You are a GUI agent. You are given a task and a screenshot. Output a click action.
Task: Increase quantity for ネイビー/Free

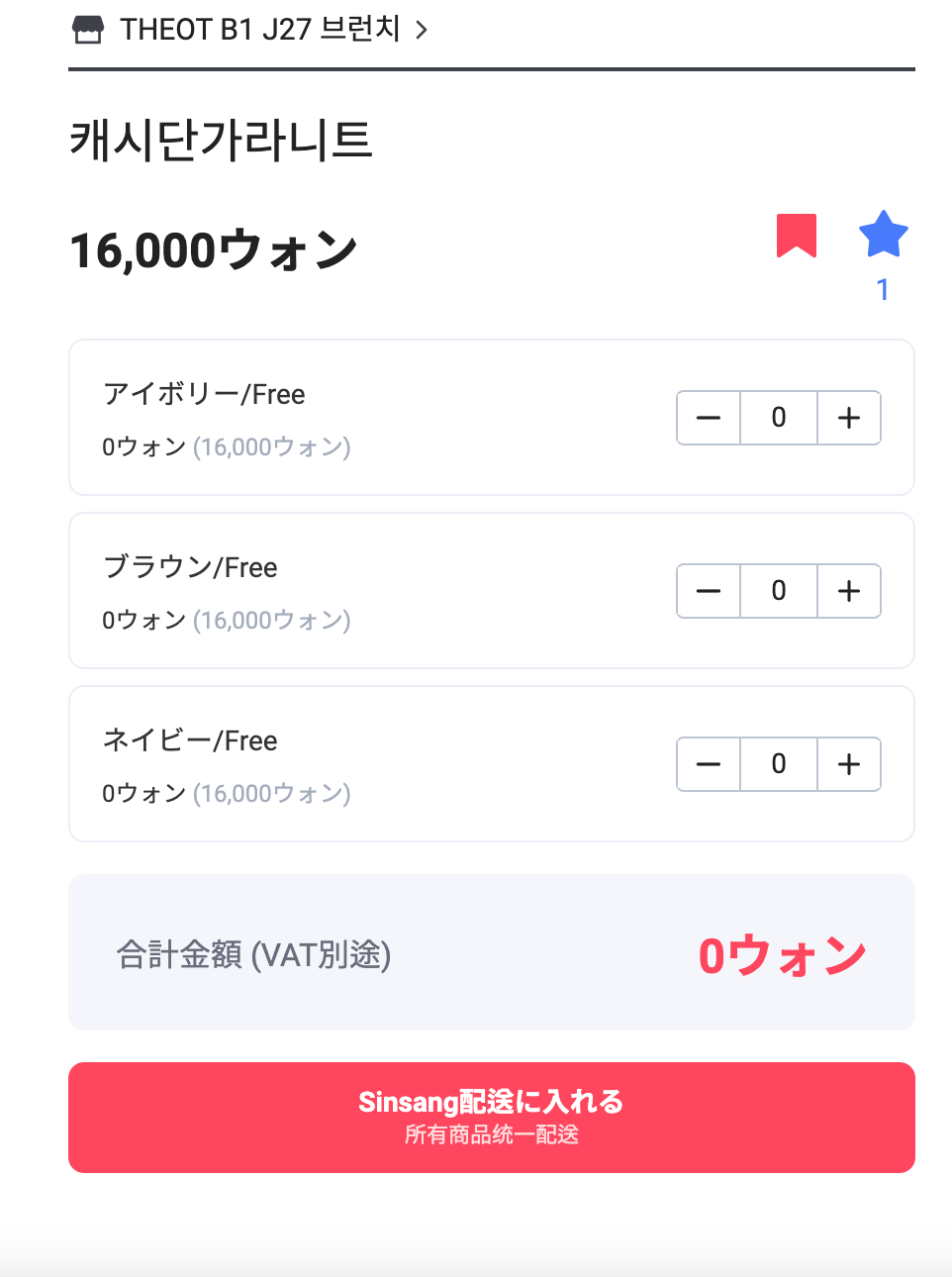tap(849, 764)
